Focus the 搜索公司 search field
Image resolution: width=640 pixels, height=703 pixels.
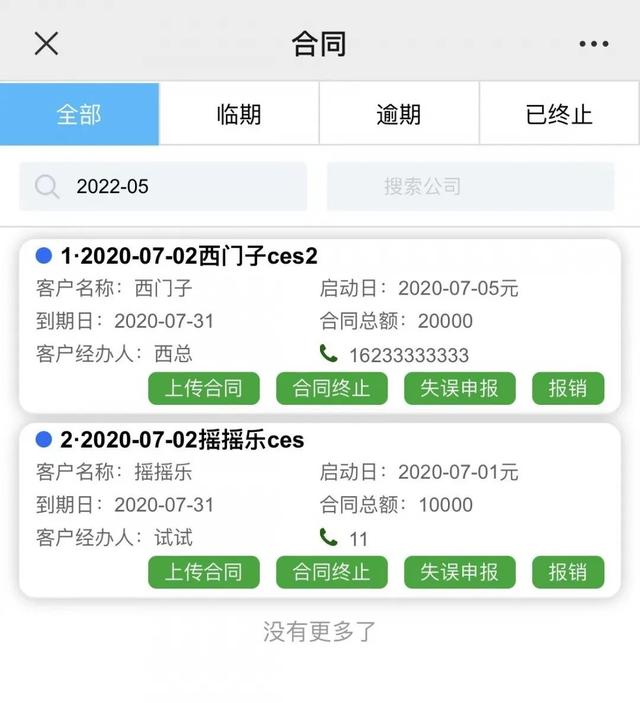coord(470,187)
